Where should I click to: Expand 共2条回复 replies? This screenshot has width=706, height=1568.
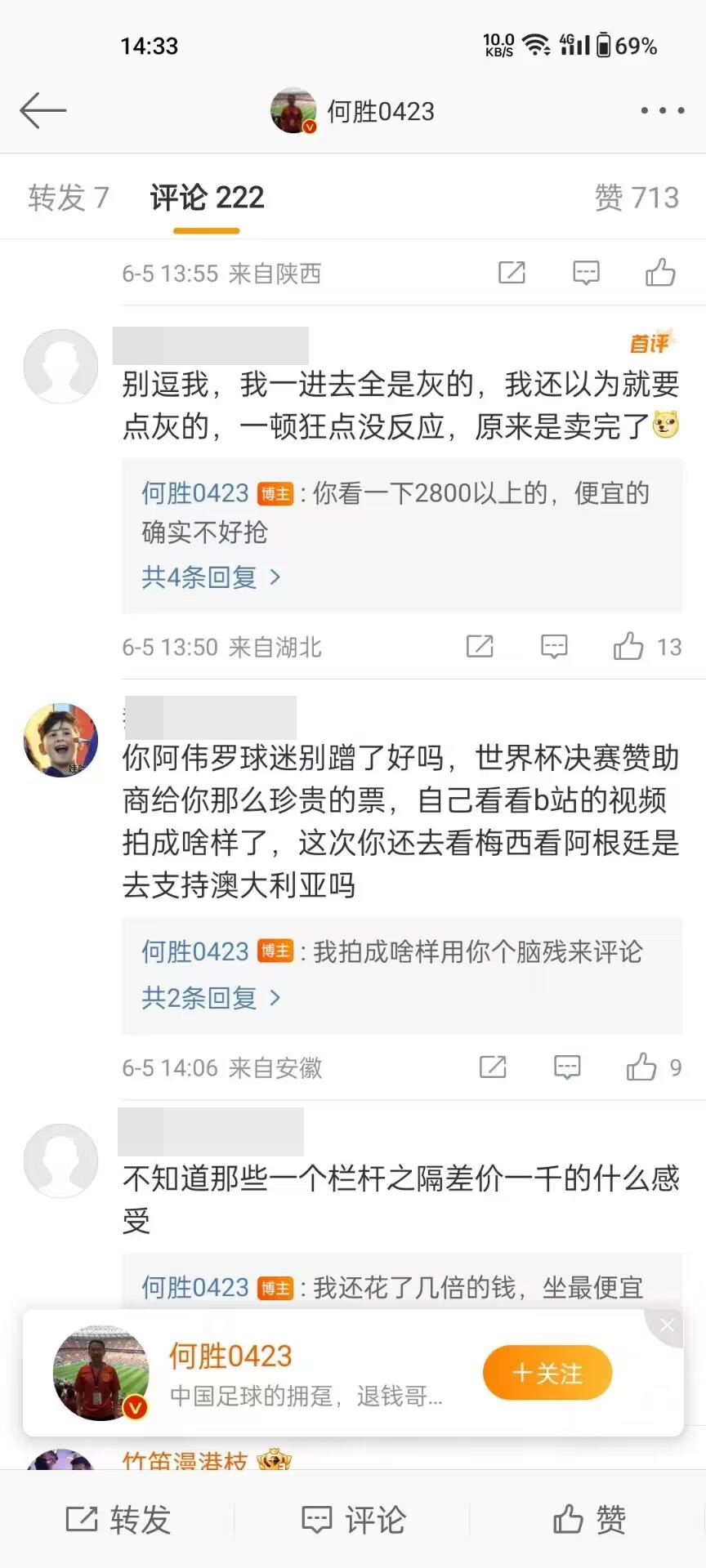(211, 997)
